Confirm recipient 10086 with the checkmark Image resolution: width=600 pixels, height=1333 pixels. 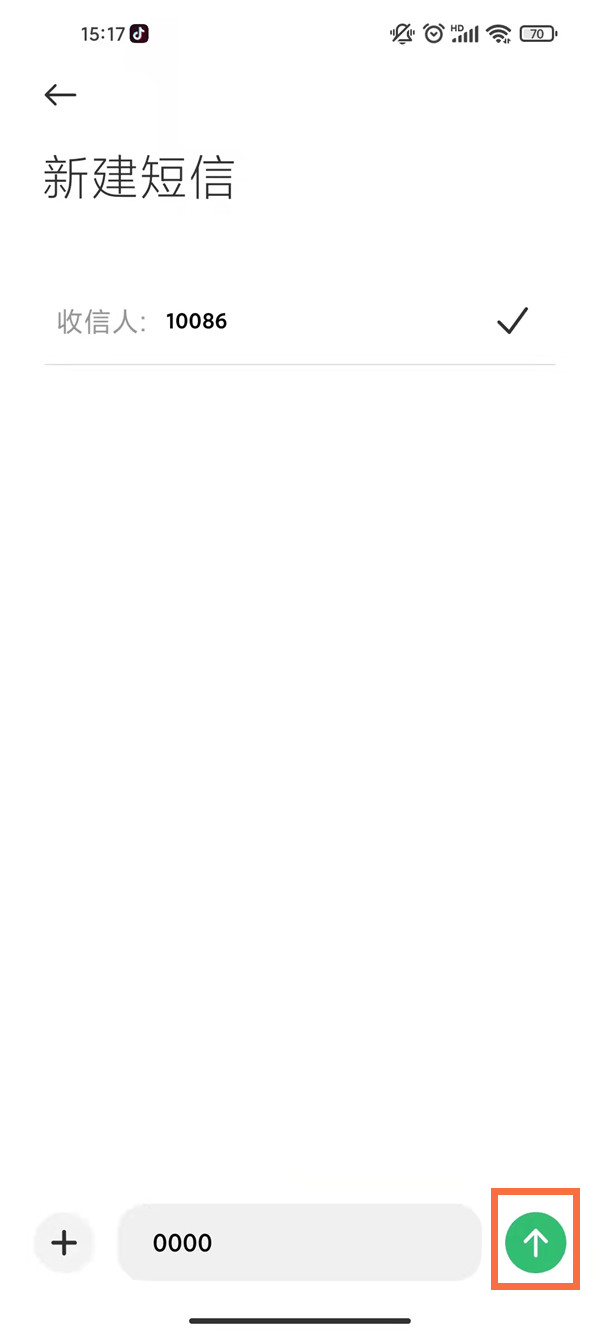coord(512,321)
